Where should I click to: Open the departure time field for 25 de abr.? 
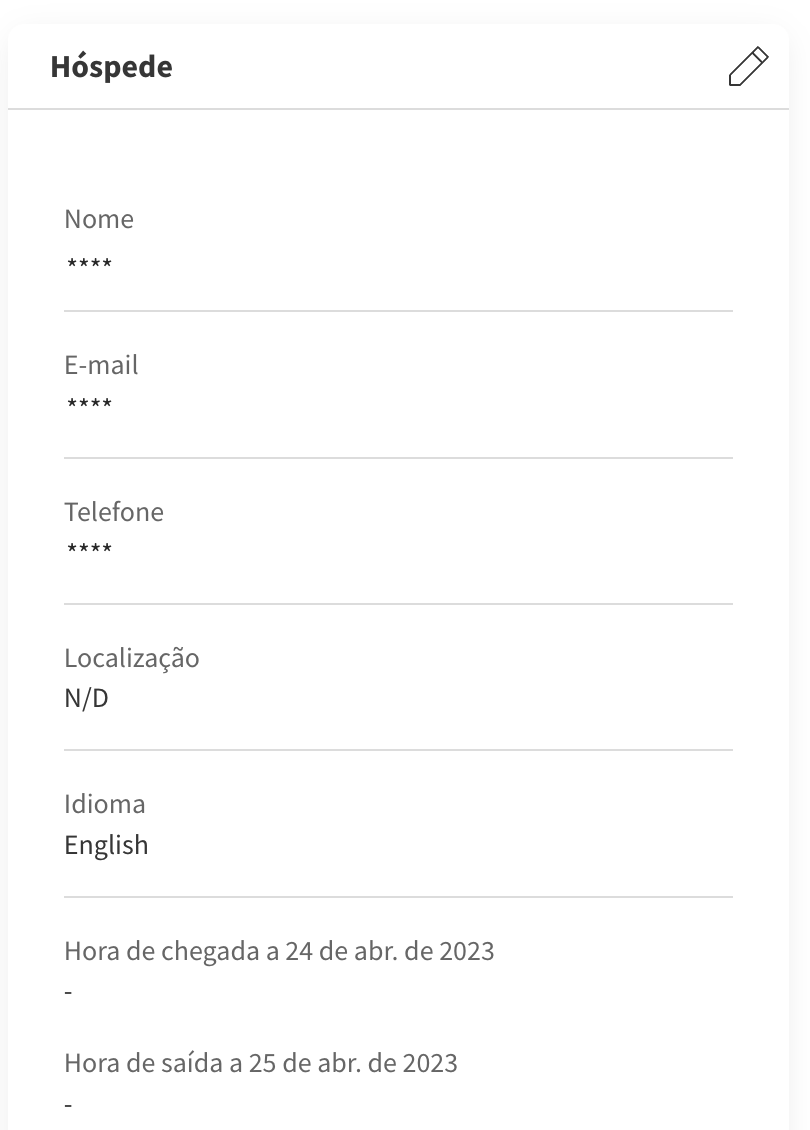260,1063
